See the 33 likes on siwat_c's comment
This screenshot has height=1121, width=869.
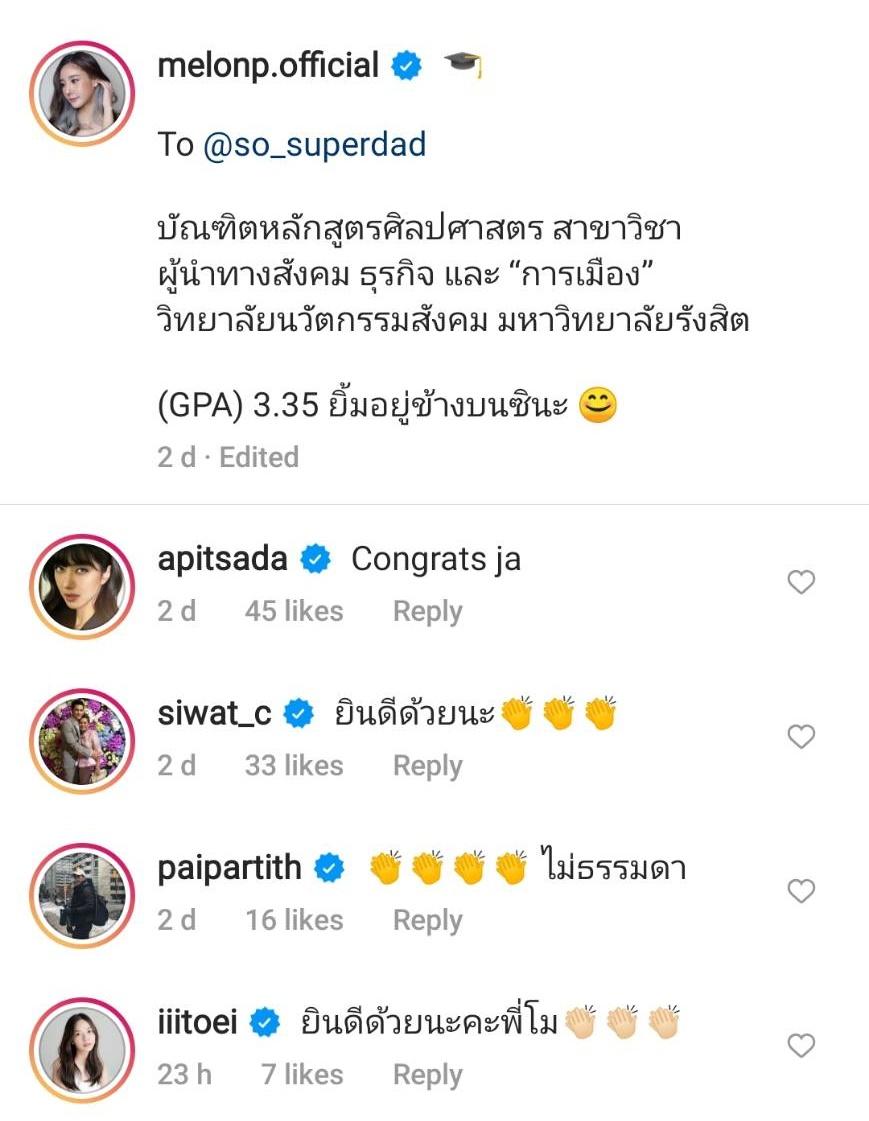pyautogui.click(x=293, y=766)
